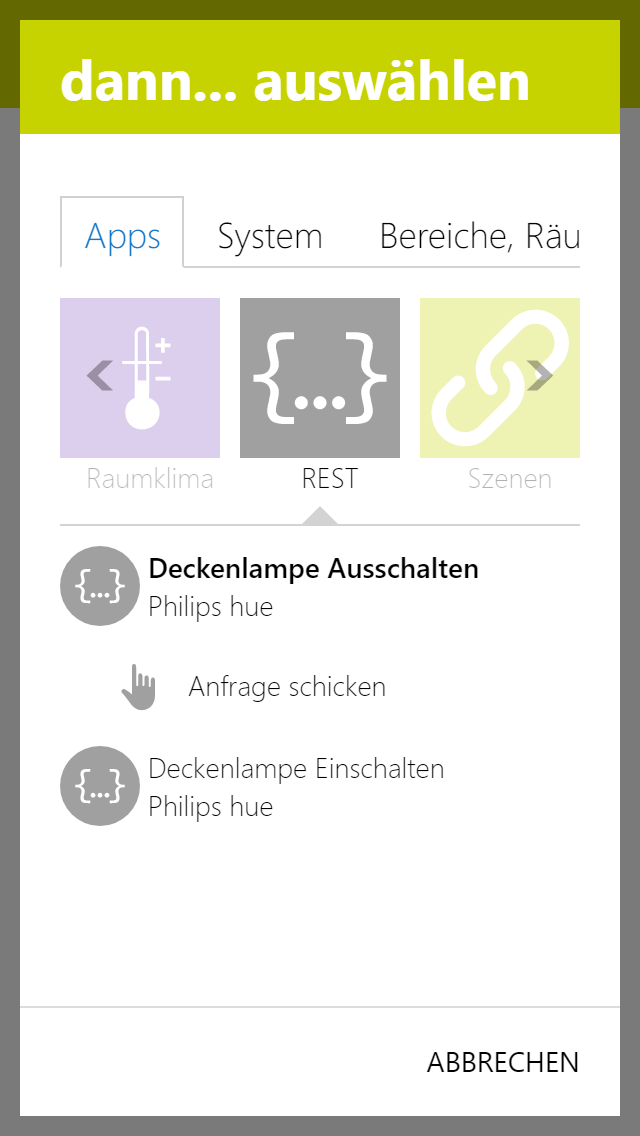Switch to the Apps tab

tap(122, 237)
